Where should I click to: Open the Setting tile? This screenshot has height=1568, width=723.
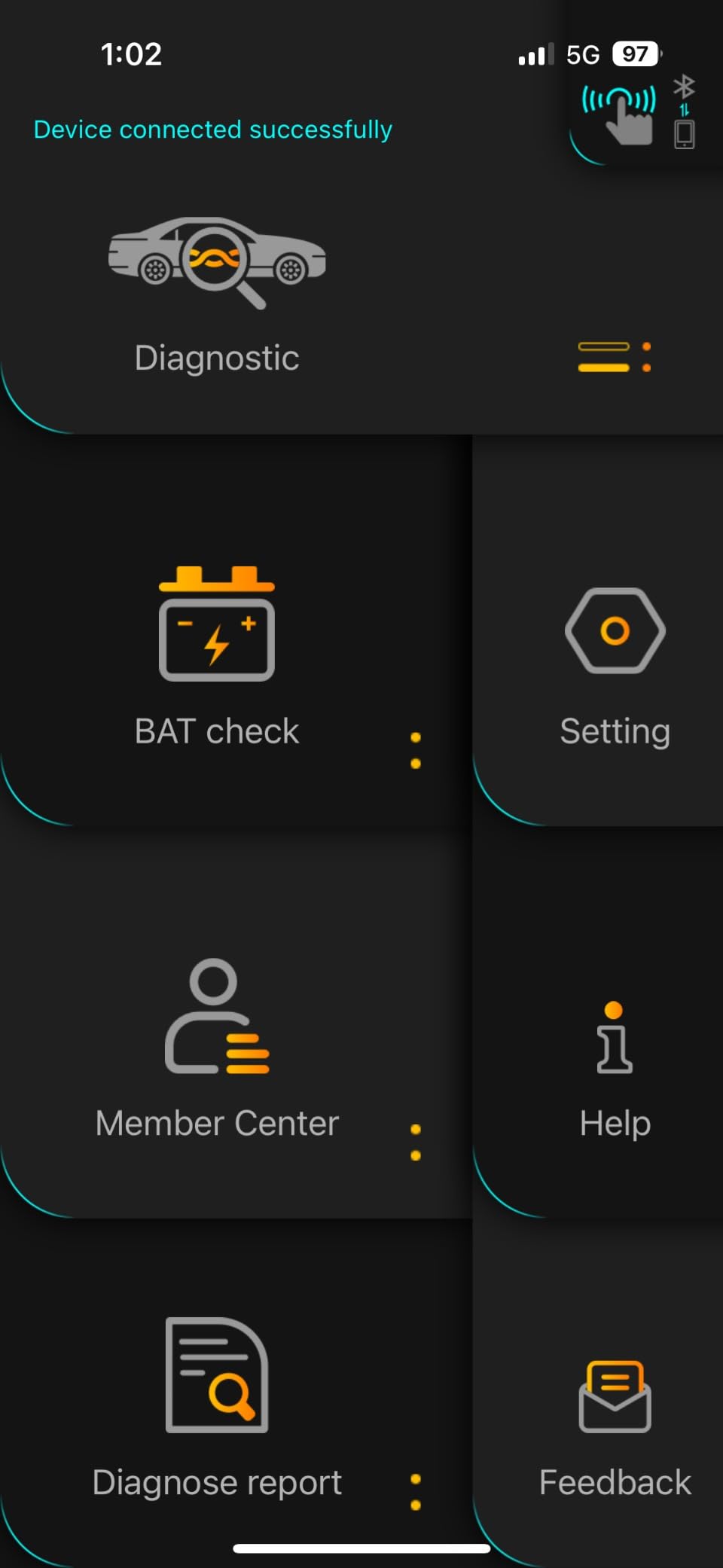coord(615,664)
